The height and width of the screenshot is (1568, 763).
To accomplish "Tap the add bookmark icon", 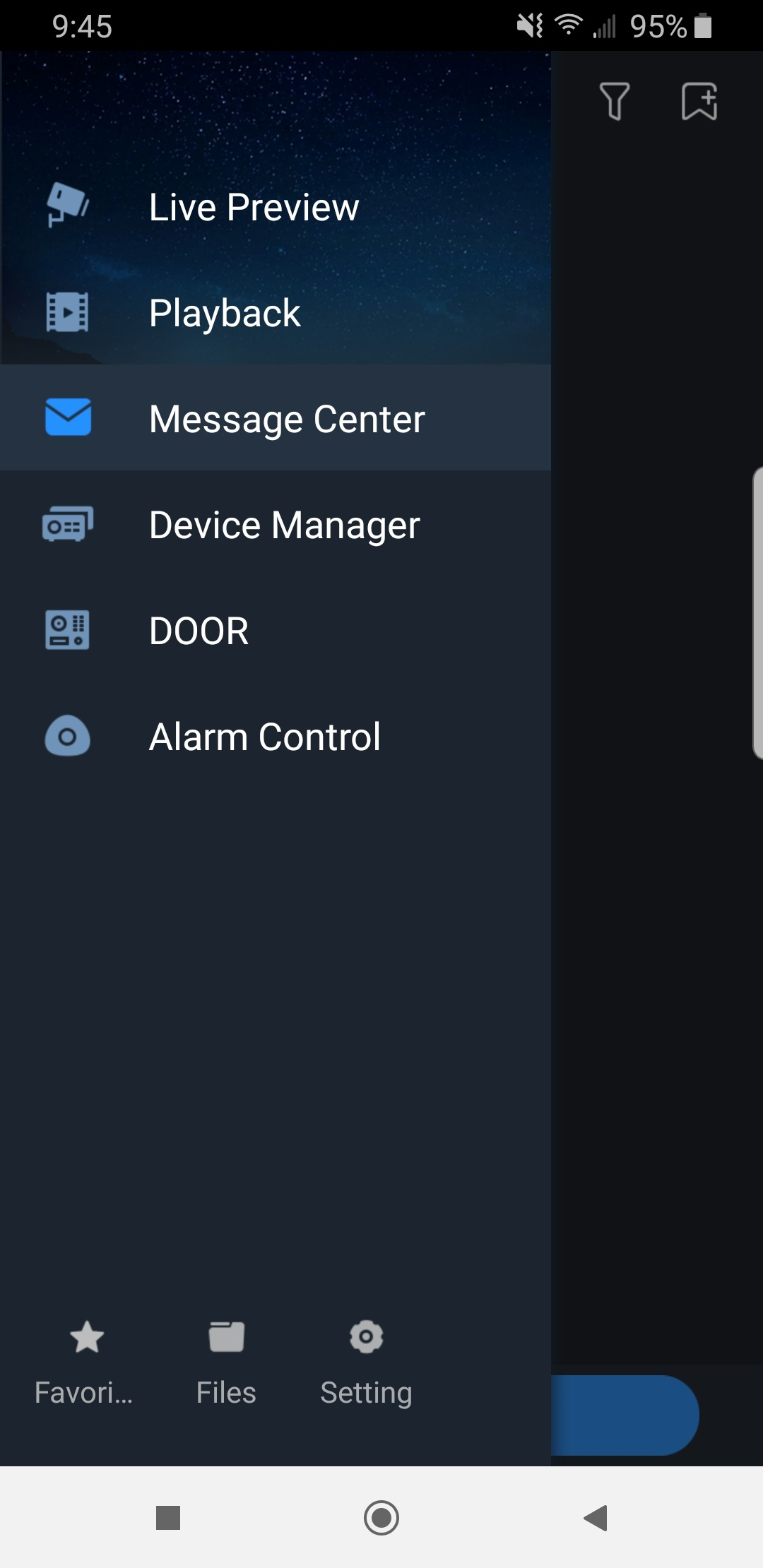I will [699, 101].
